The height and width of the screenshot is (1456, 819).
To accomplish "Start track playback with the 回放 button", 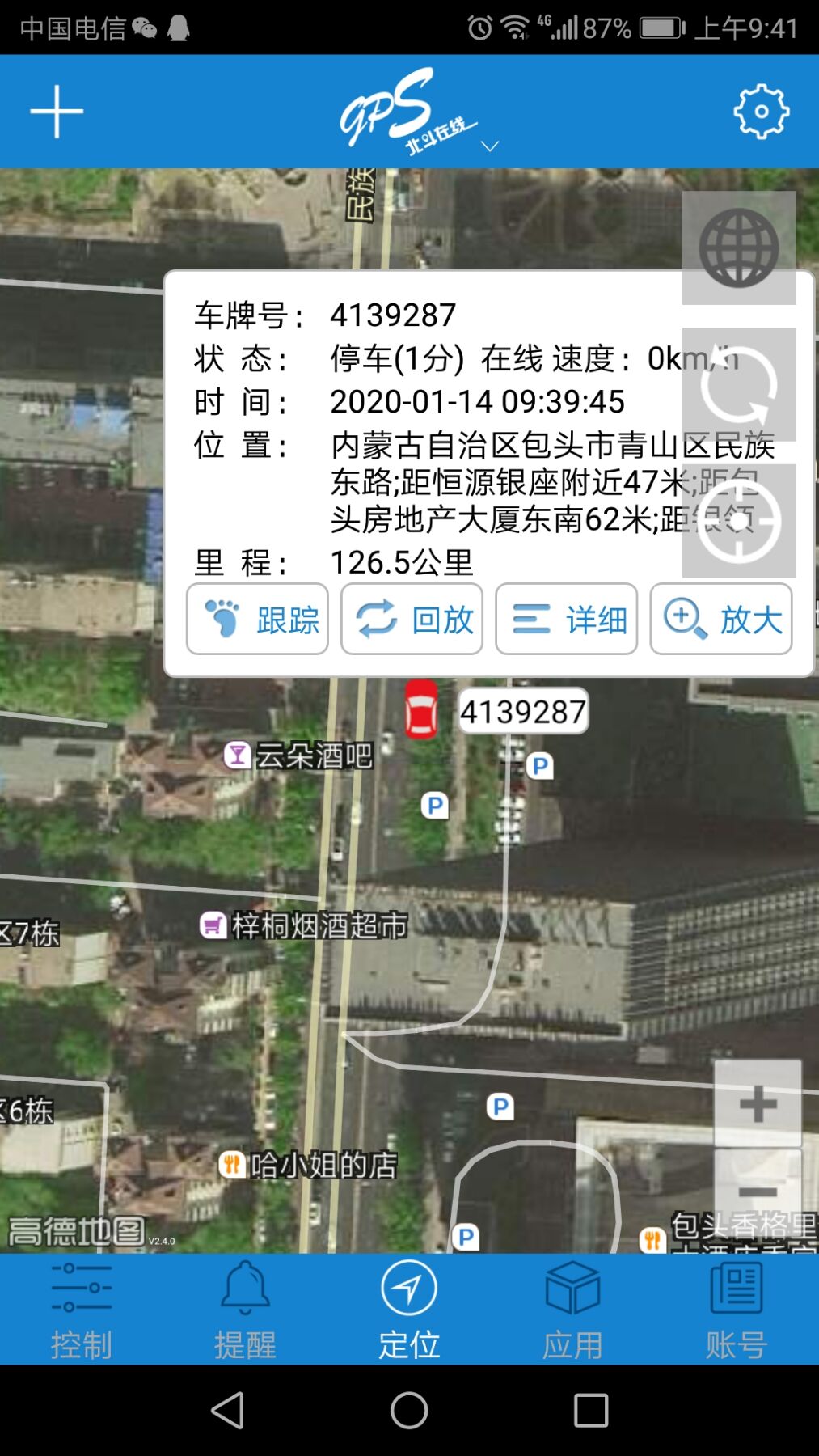I will [x=411, y=619].
